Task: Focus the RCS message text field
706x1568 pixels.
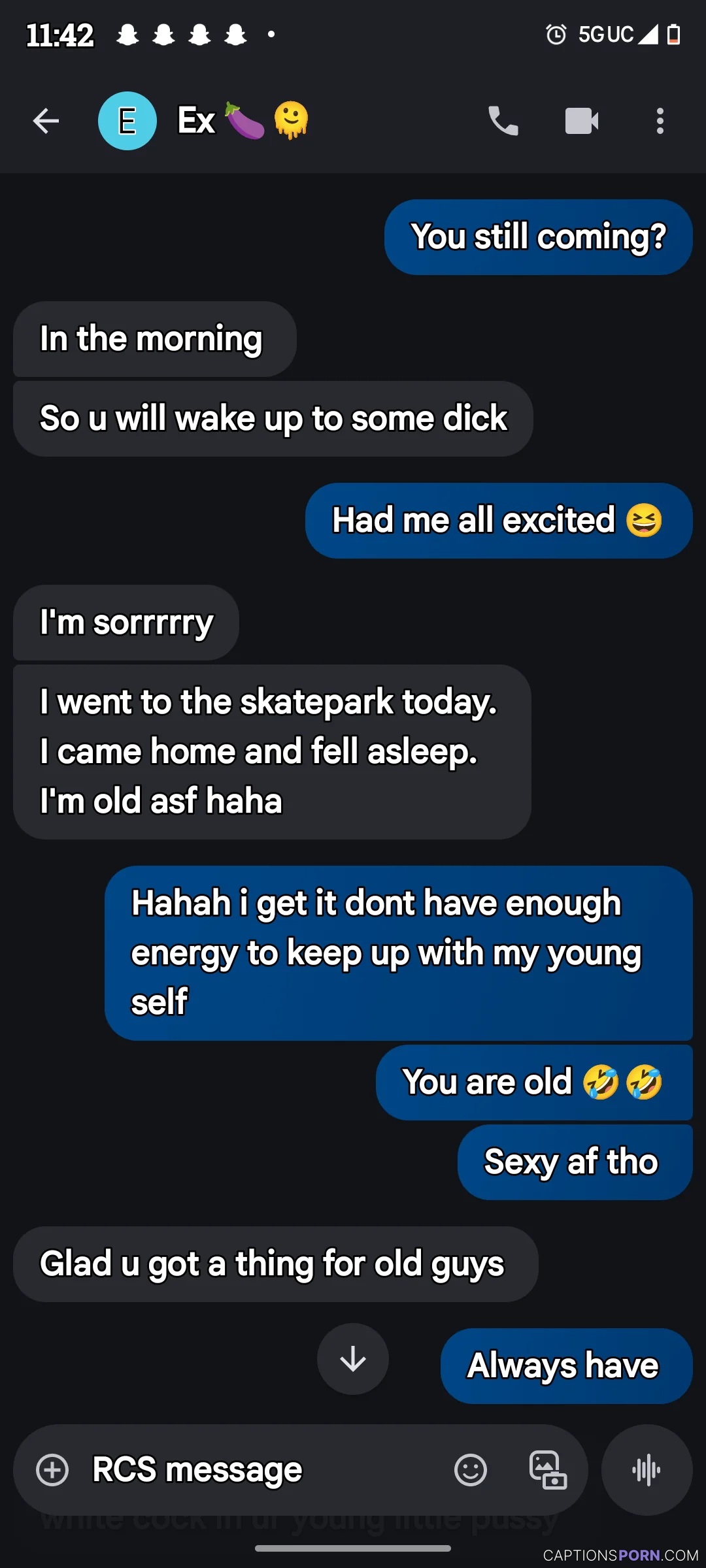Action: (x=261, y=1470)
